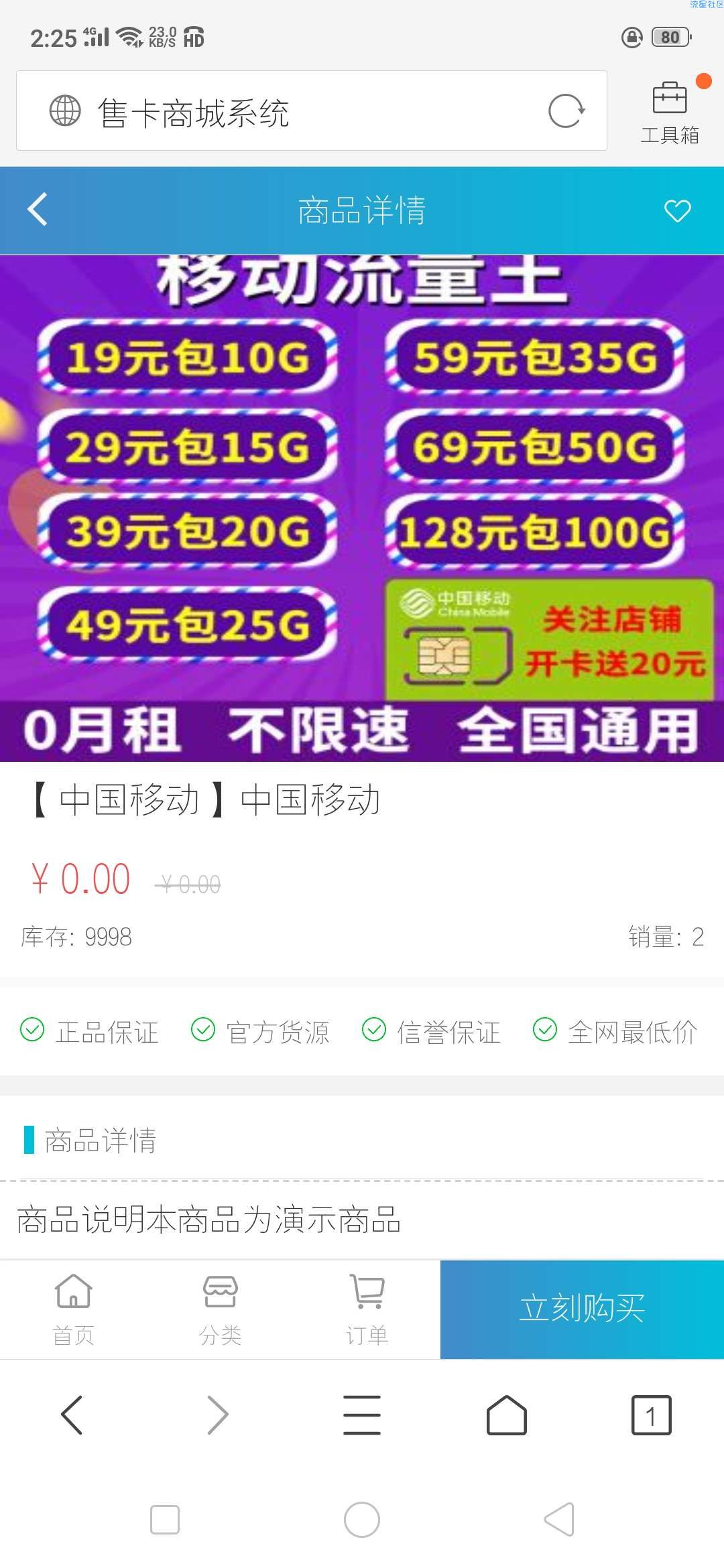Reload the page with the refresh icon
724x1568 pixels.
click(566, 111)
